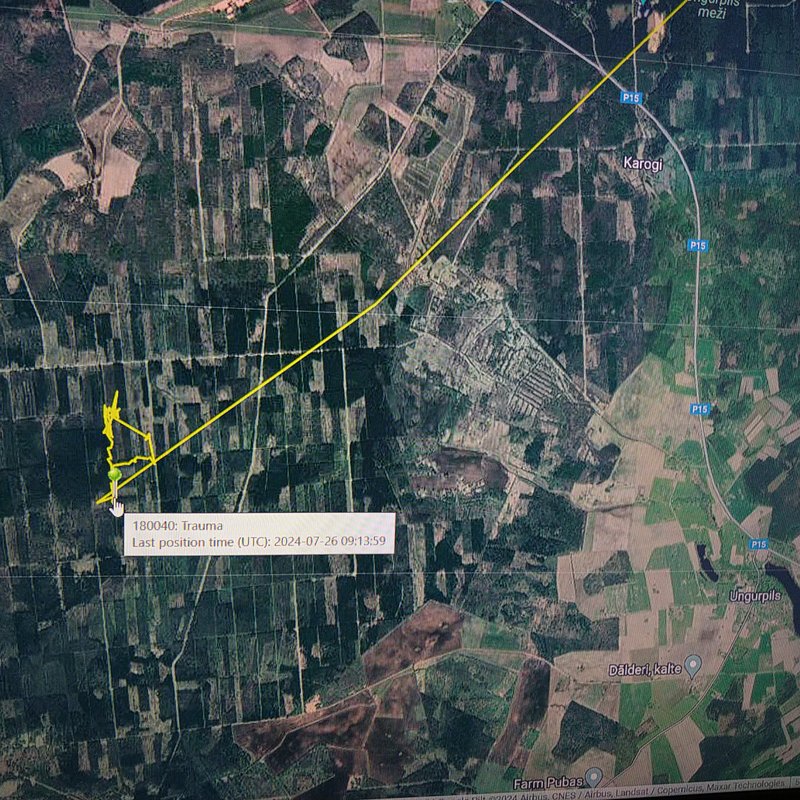Tap the green tracker marker for 180040: Trauma

(115, 474)
